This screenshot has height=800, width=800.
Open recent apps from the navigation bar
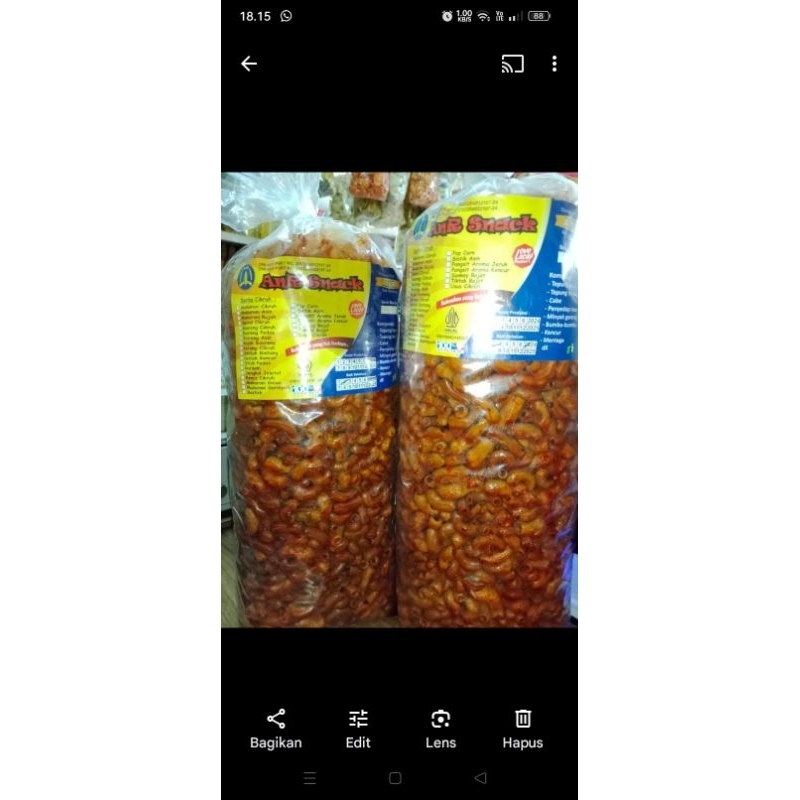click(x=310, y=777)
